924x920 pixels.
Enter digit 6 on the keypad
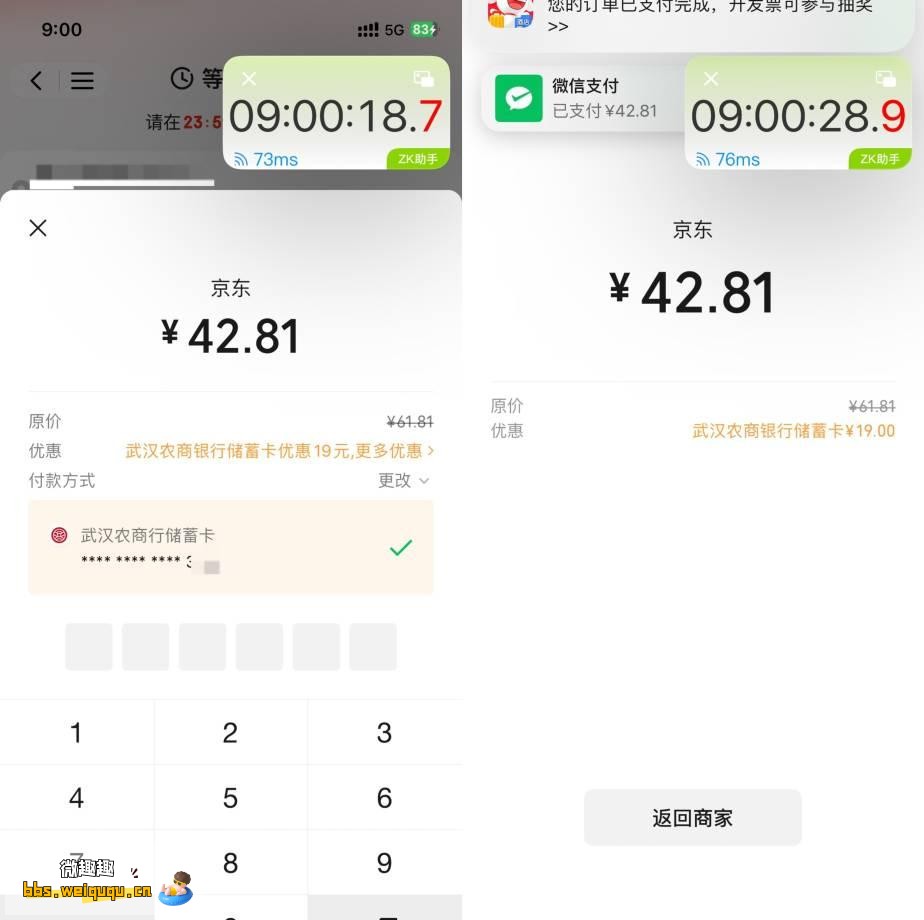click(384, 798)
